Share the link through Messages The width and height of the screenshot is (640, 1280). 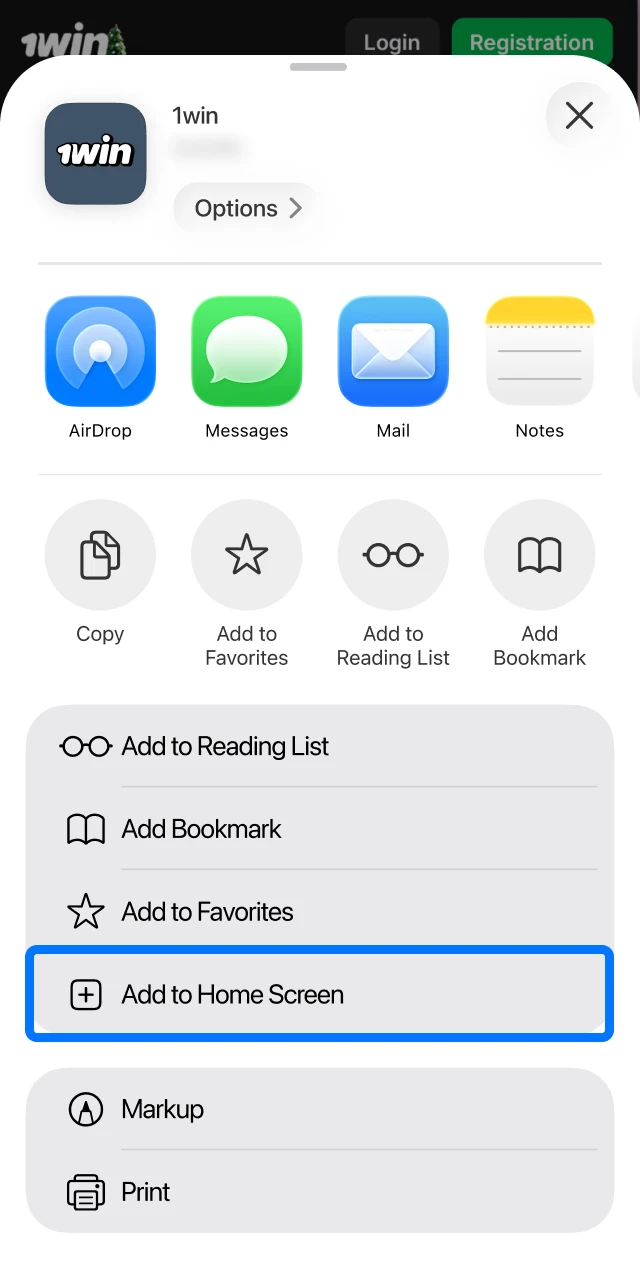[x=246, y=351]
